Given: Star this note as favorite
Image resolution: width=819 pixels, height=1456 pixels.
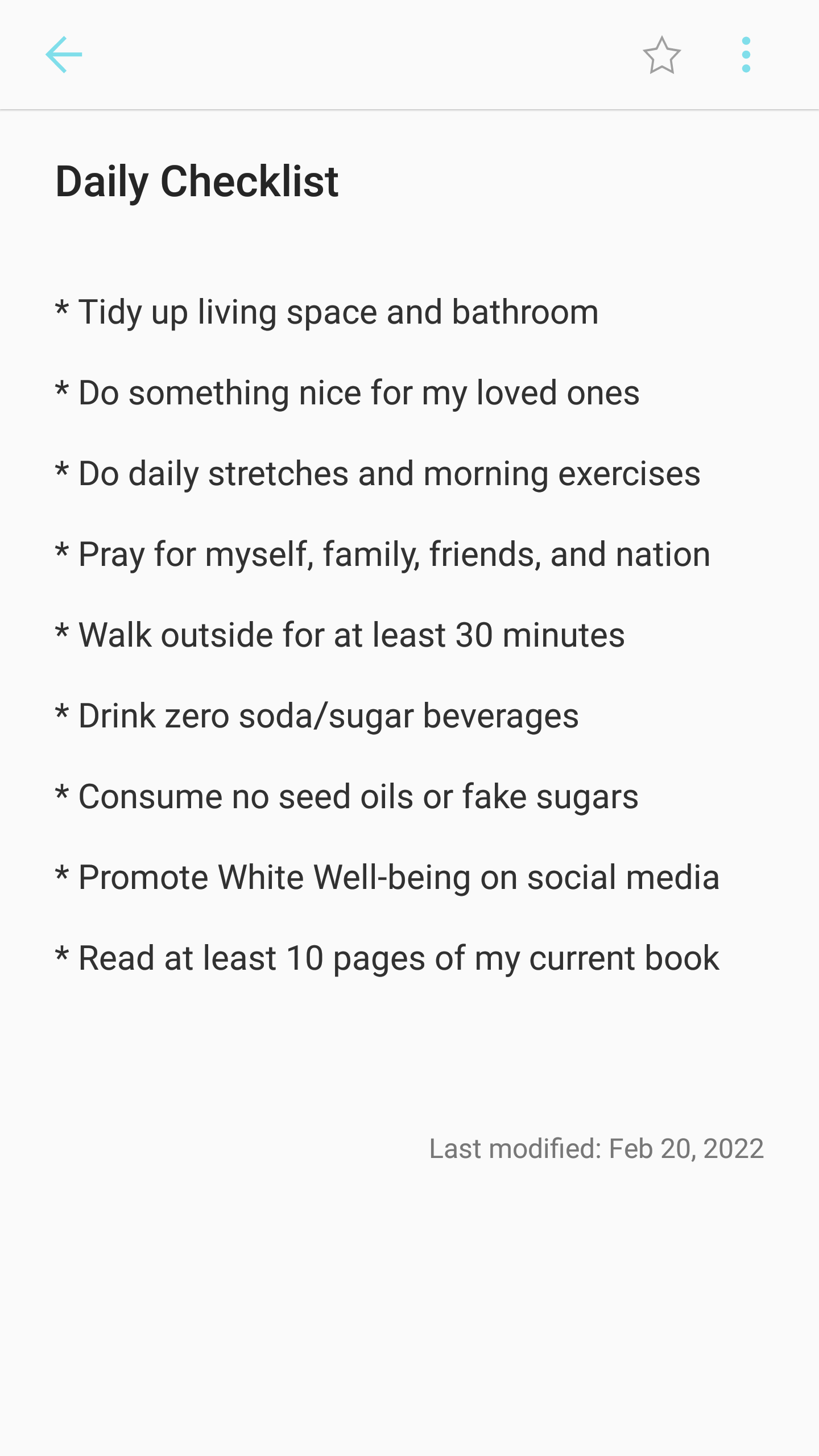Looking at the screenshot, I should click(x=661, y=55).
